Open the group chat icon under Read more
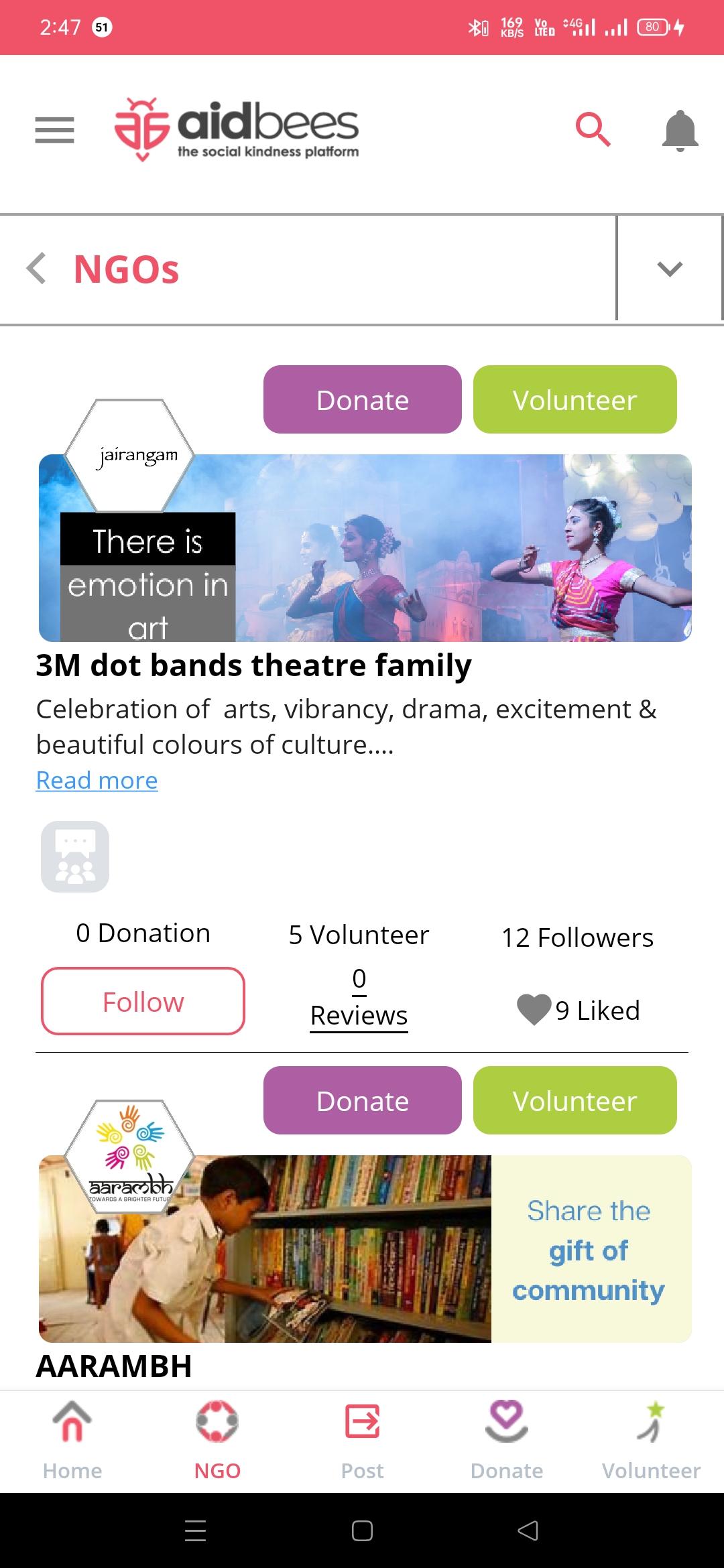The image size is (724, 1568). point(75,856)
